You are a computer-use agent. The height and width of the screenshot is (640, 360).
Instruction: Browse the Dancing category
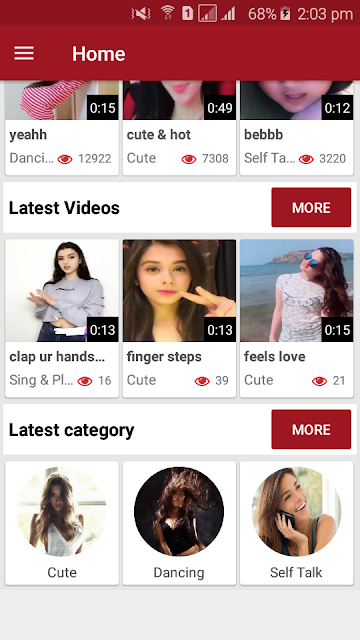[179, 523]
